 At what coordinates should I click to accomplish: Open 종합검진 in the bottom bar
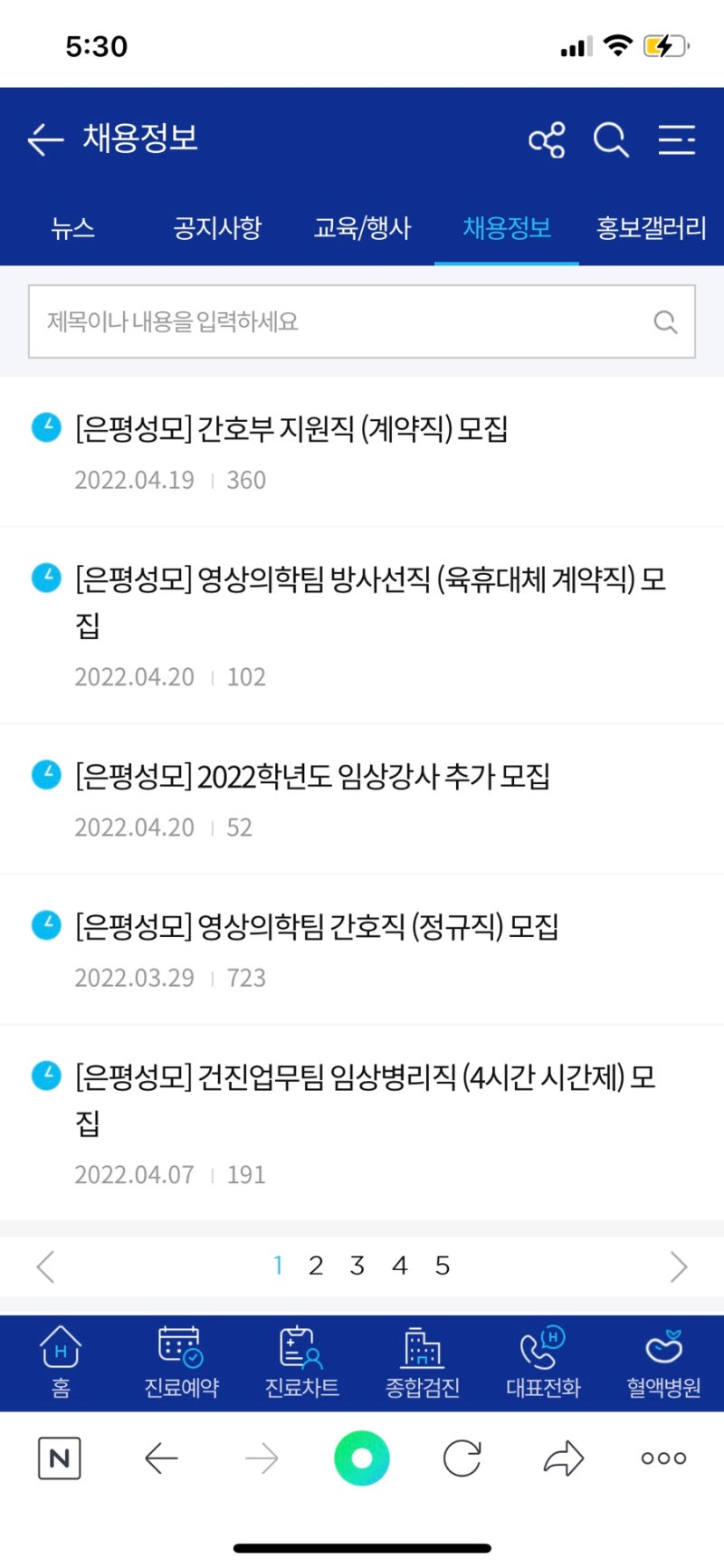pyautogui.click(x=423, y=1362)
